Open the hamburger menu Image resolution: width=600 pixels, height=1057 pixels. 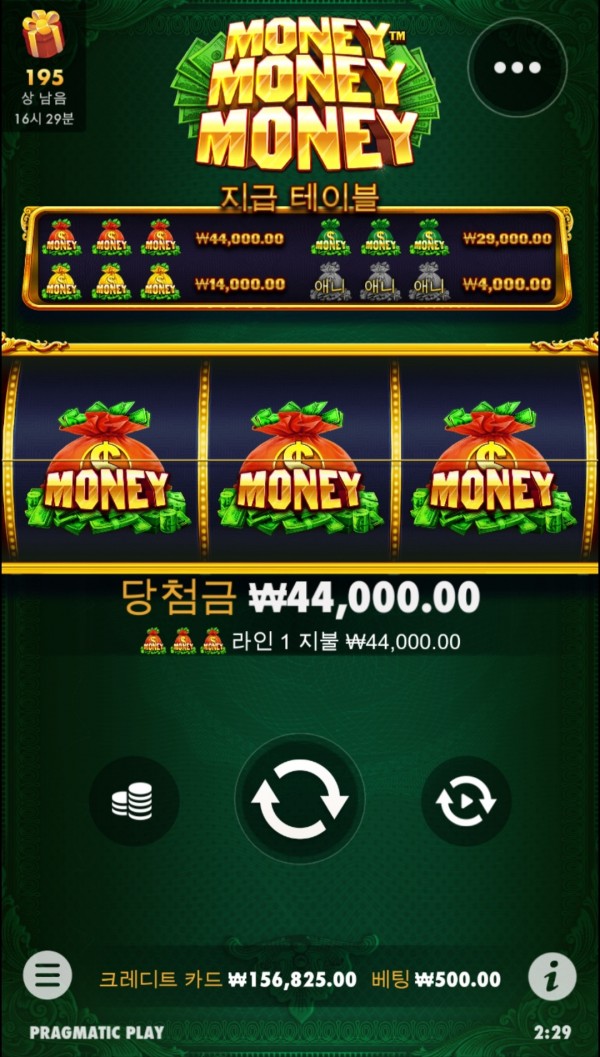pyautogui.click(x=48, y=974)
